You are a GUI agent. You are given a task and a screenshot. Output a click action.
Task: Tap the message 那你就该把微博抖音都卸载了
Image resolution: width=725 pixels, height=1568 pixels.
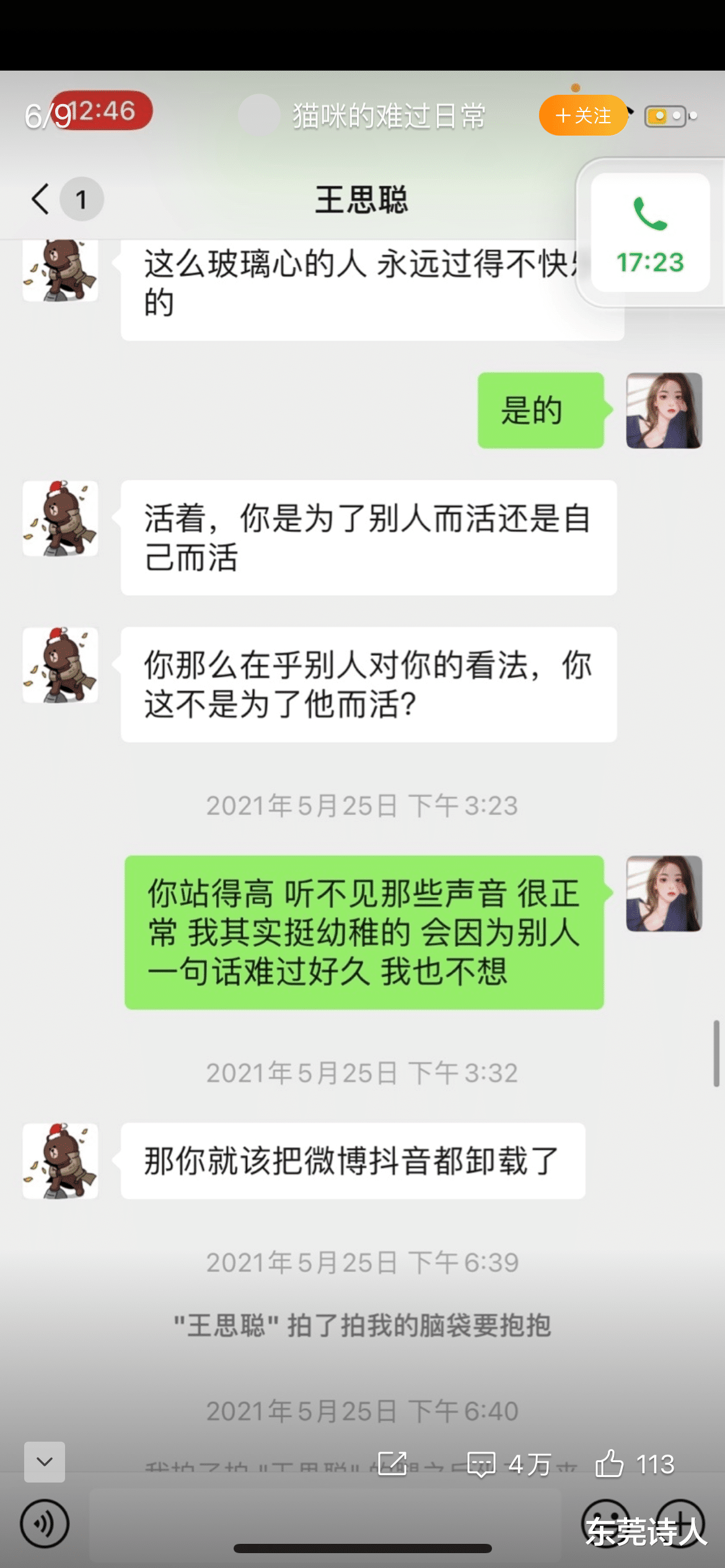(366, 1162)
